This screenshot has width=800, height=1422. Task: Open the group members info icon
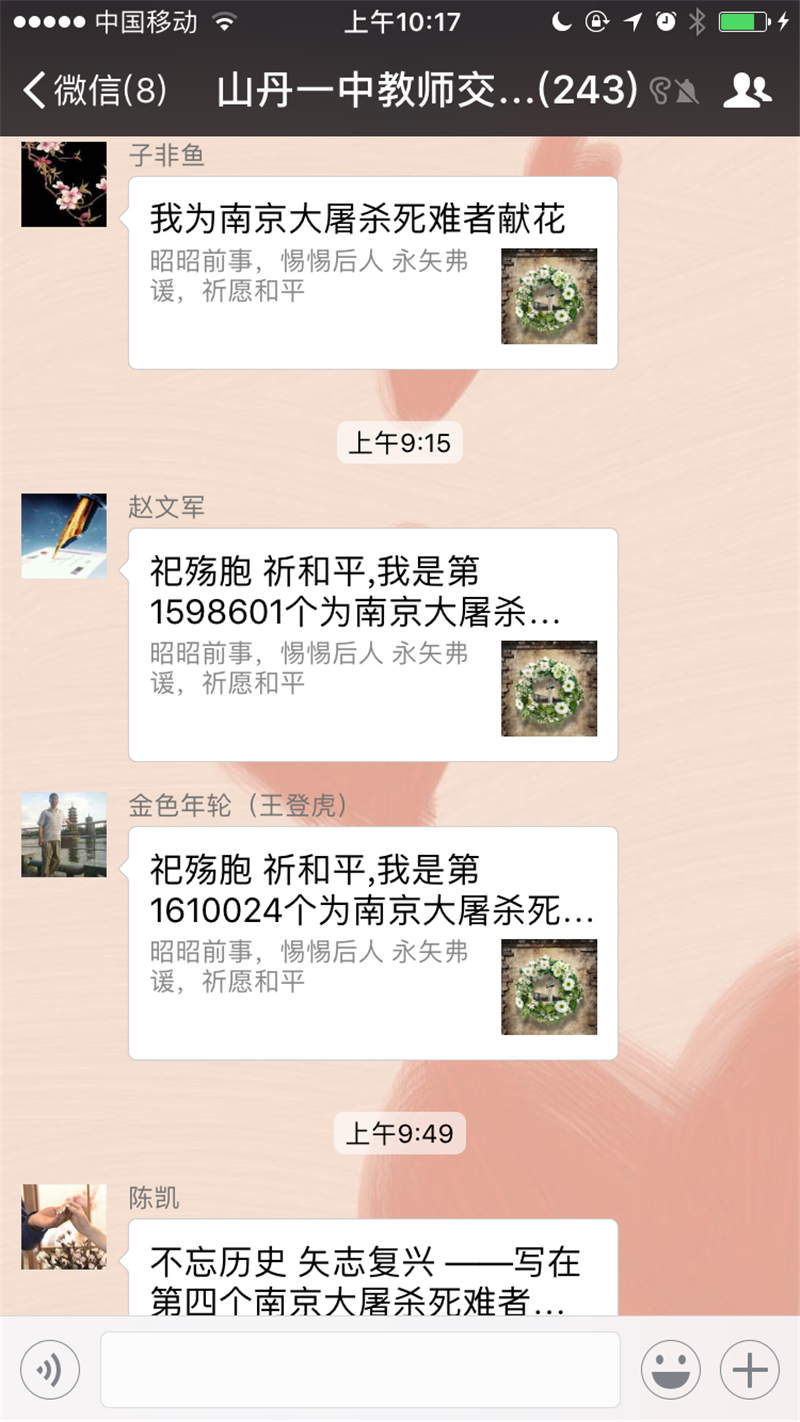coord(747,91)
